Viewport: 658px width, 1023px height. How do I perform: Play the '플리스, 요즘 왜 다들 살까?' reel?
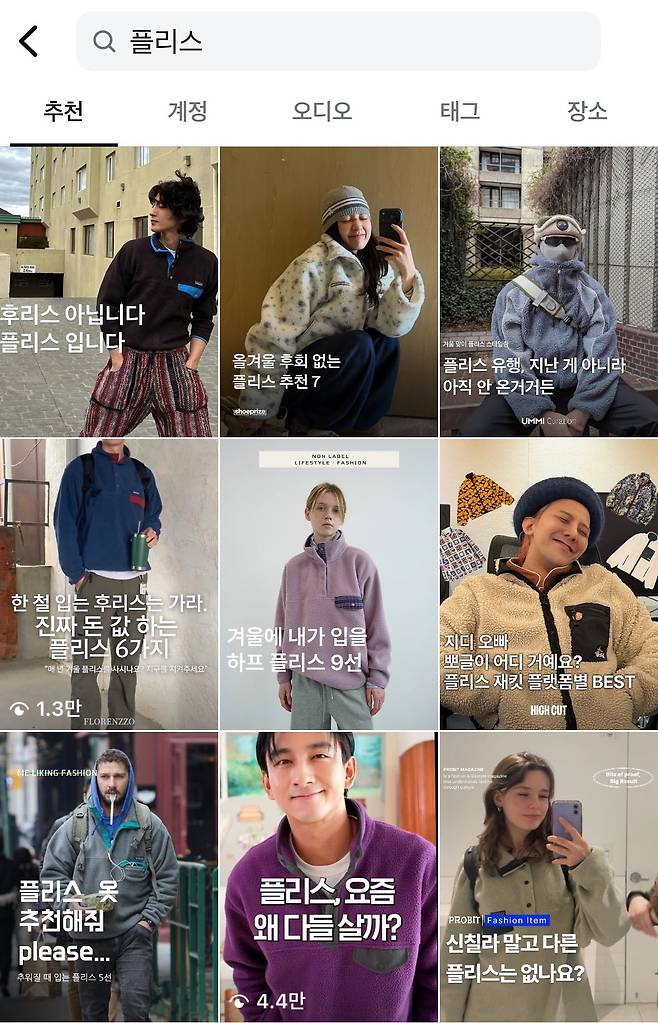pyautogui.click(x=328, y=876)
